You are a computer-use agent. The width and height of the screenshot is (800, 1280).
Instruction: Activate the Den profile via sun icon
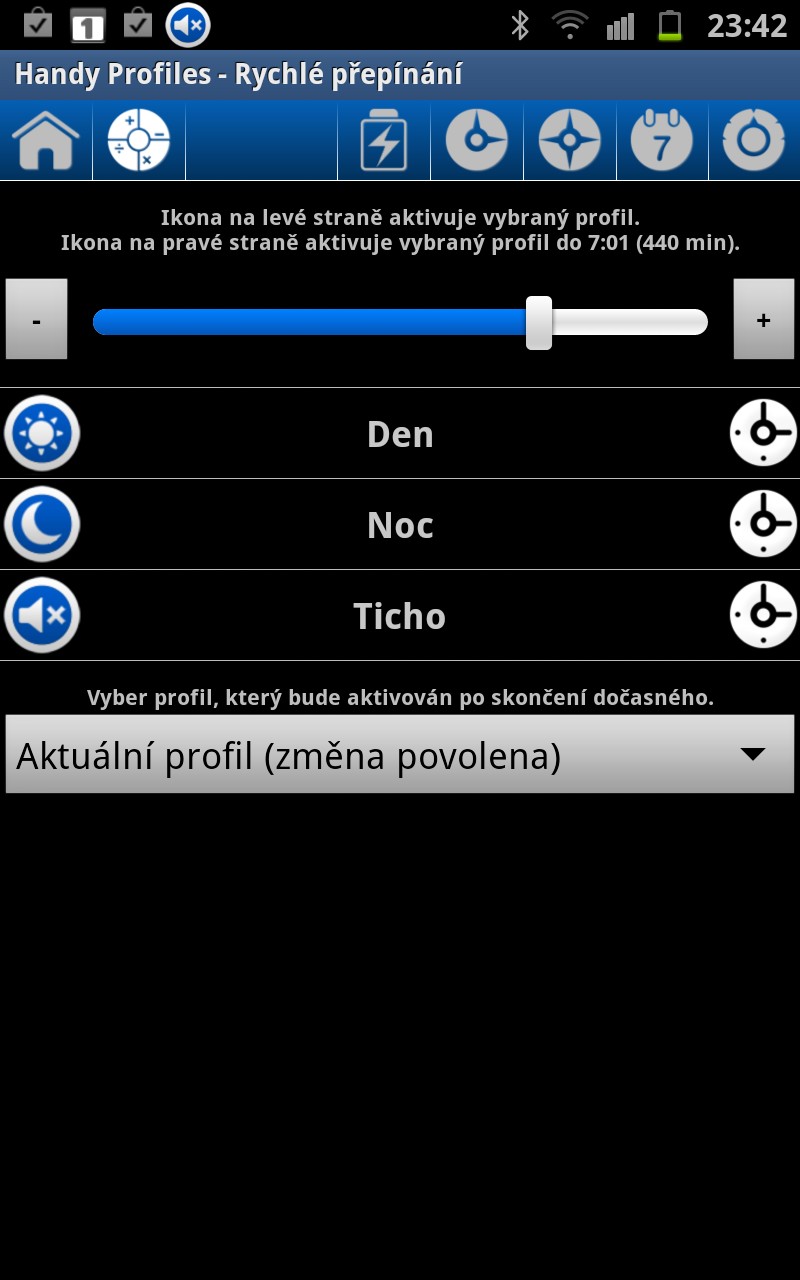[42, 433]
